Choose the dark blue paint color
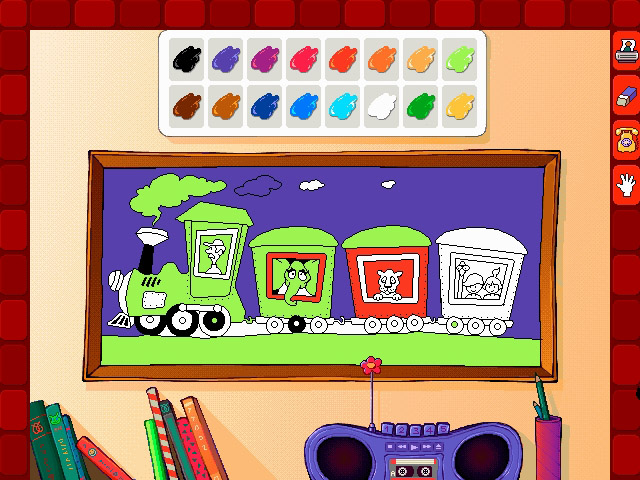This screenshot has width=640, height=480. (265, 102)
